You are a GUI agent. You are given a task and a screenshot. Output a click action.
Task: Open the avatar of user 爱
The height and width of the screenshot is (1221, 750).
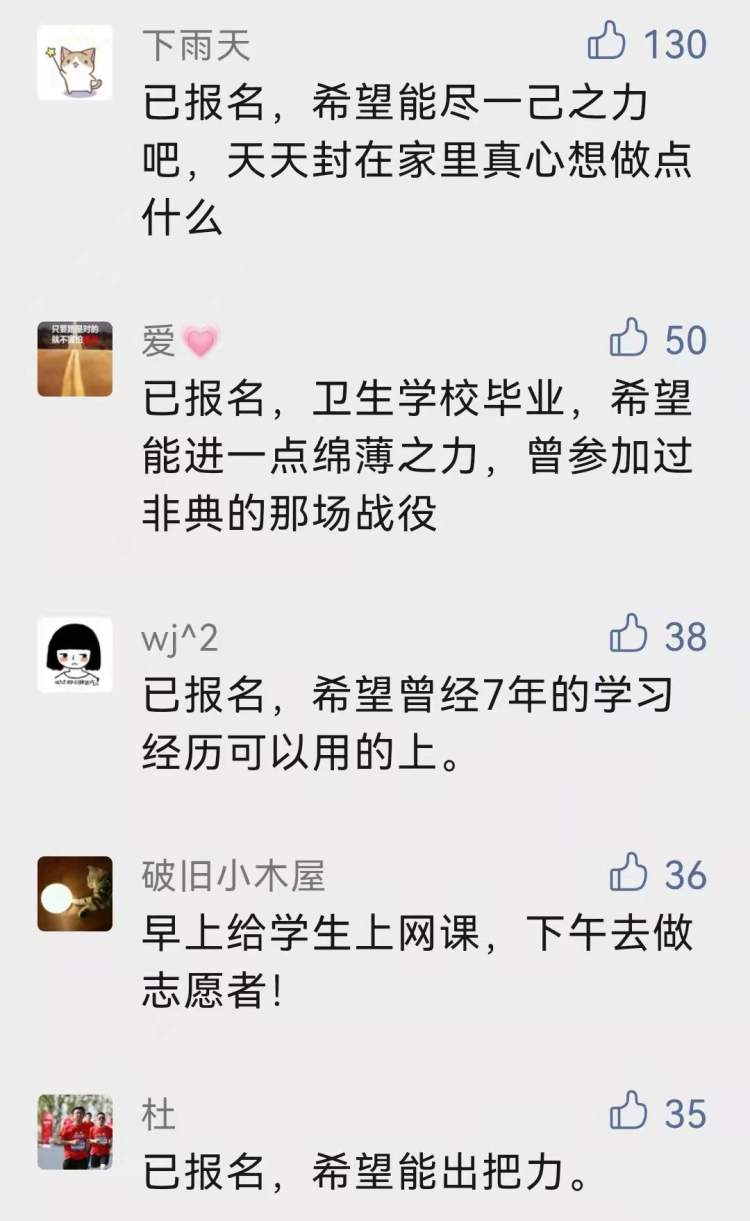(x=75, y=359)
